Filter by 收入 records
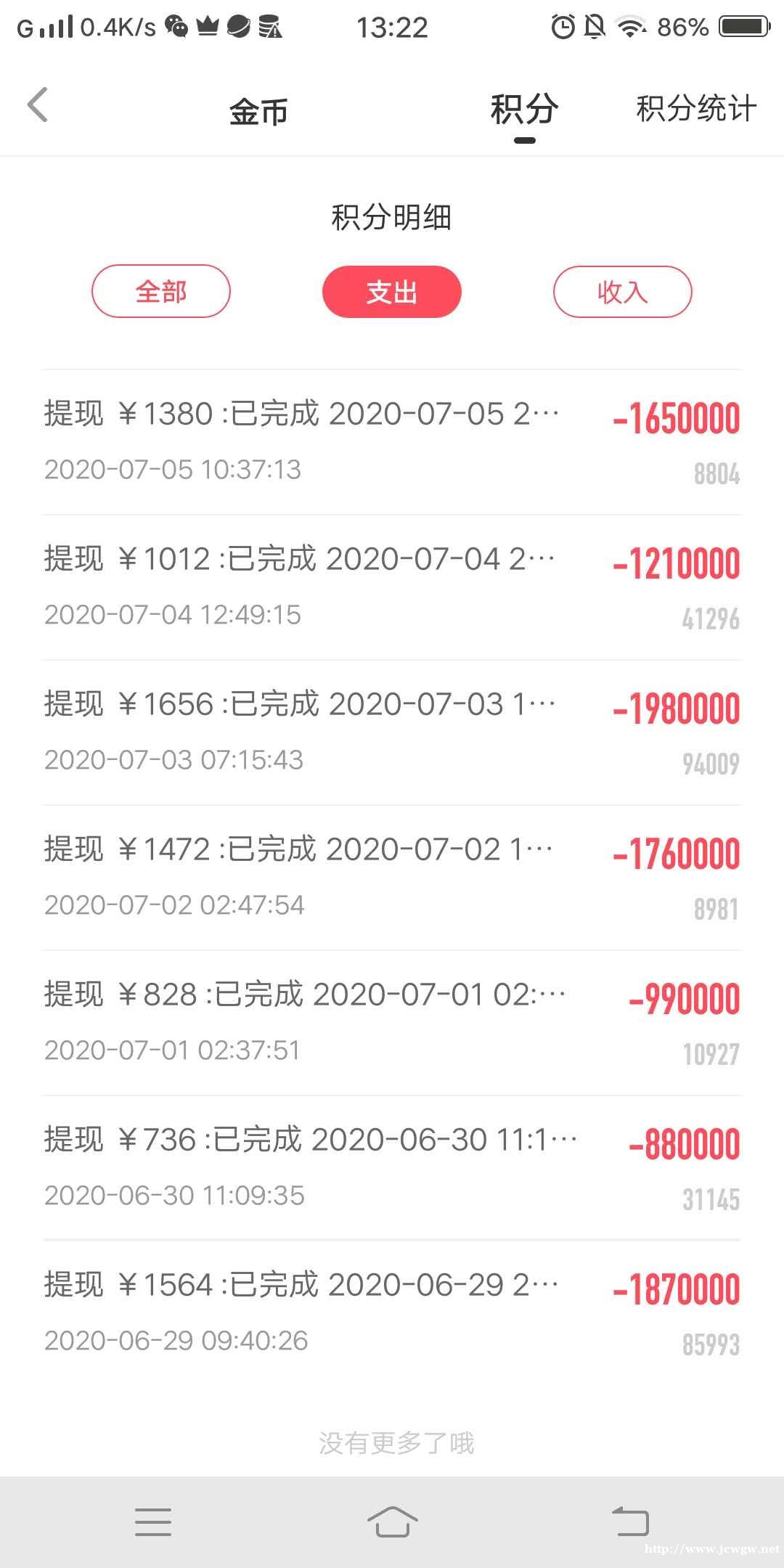Viewport: 784px width, 1568px height. 622,292
